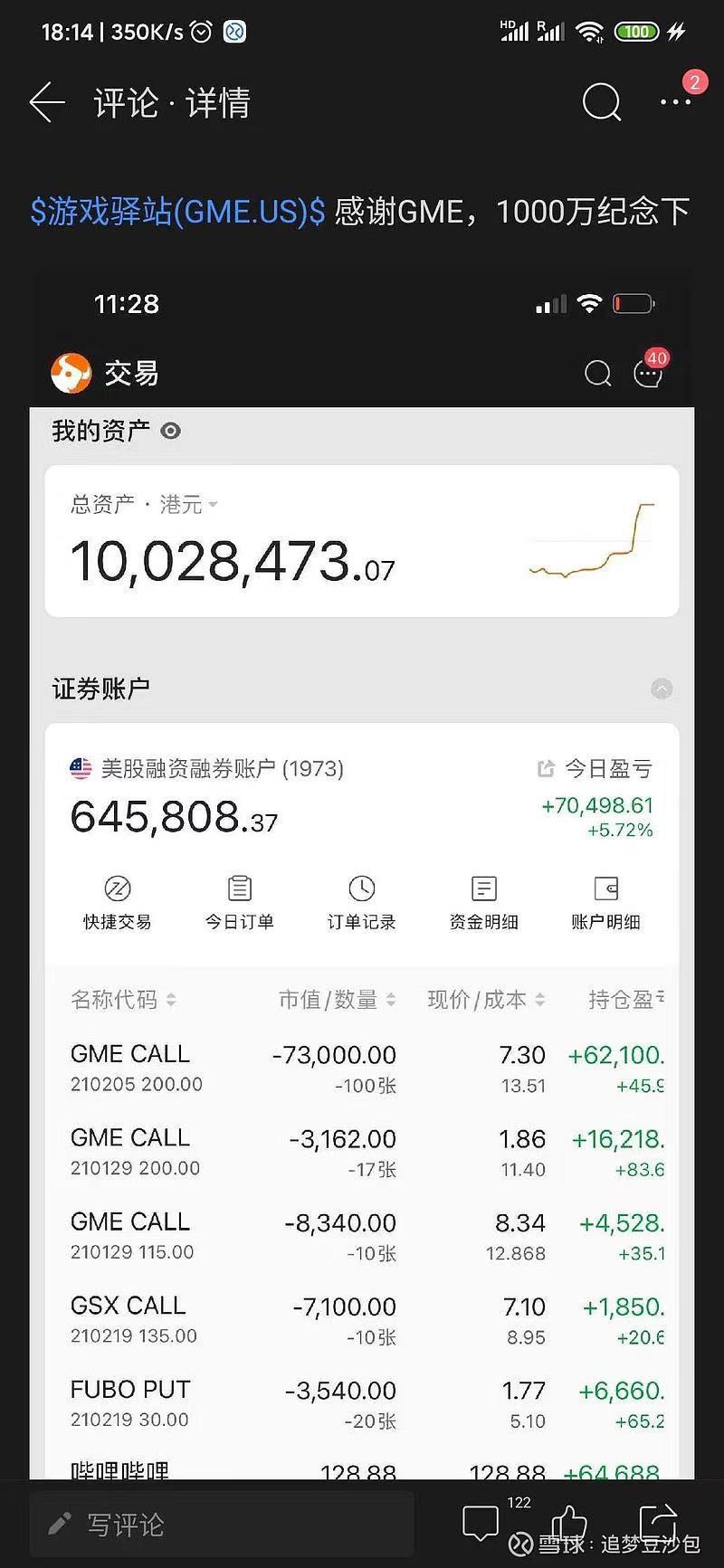Share this post
The height and width of the screenshot is (1568, 724).
pos(658,1524)
